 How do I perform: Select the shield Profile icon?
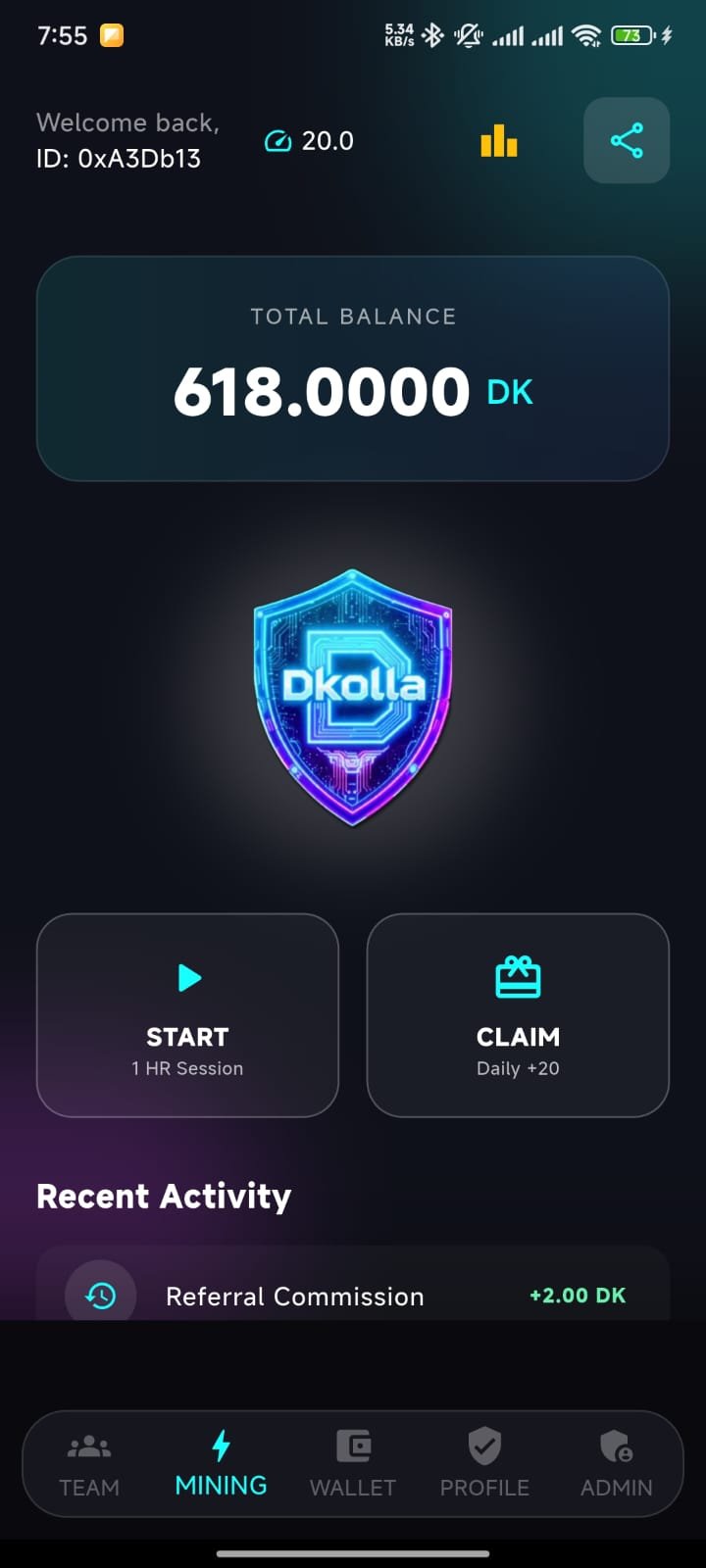point(484,1445)
